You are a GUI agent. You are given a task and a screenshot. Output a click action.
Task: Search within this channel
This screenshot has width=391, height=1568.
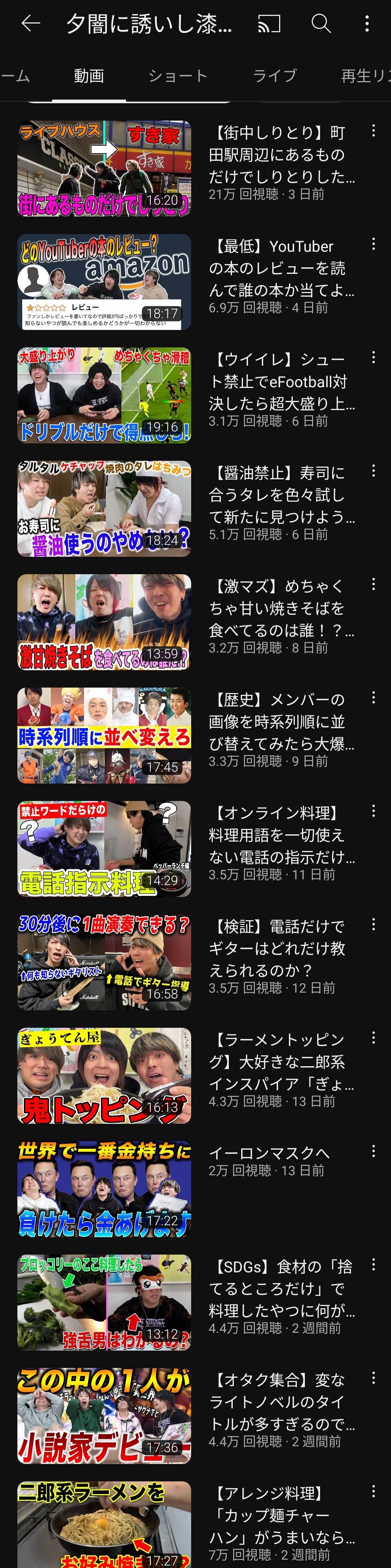click(x=321, y=24)
